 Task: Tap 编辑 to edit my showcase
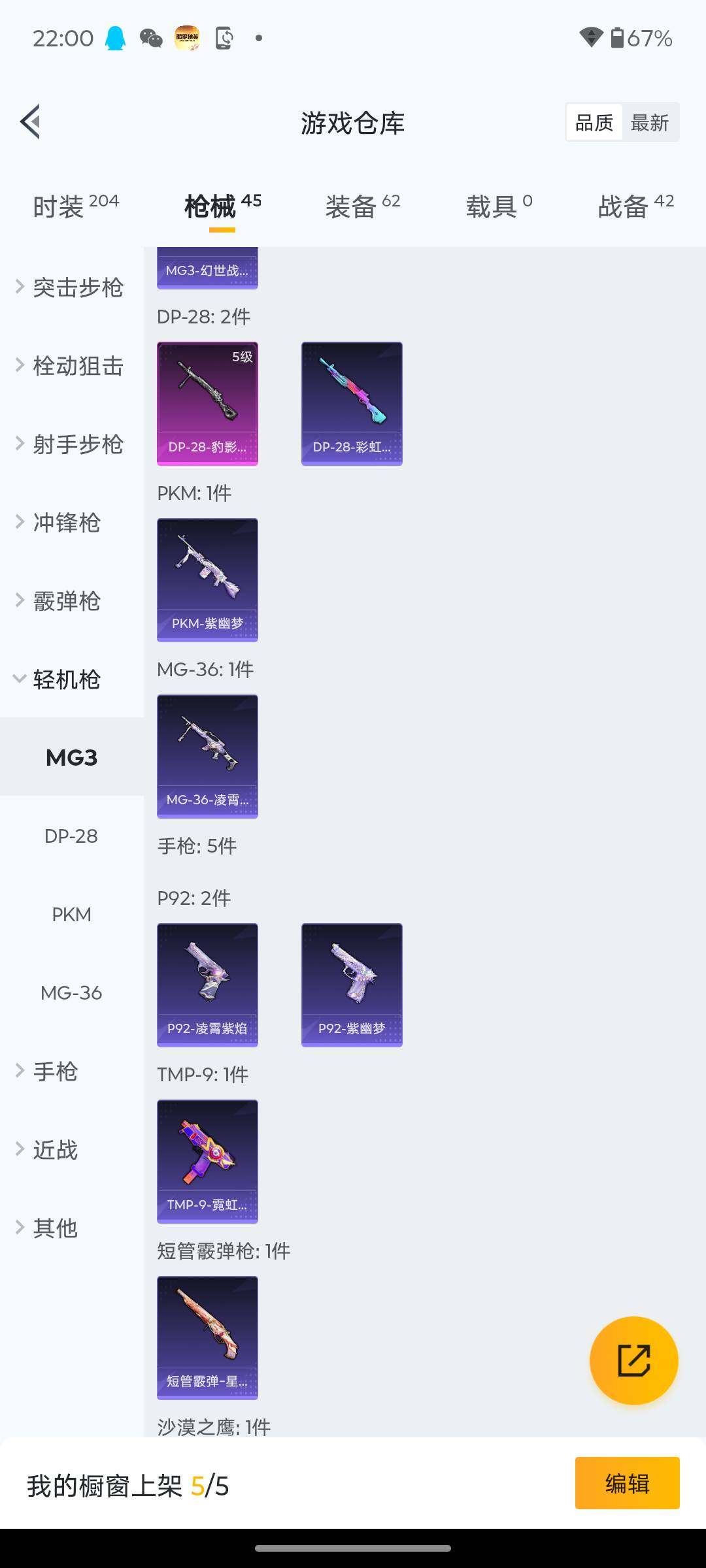point(627,1483)
